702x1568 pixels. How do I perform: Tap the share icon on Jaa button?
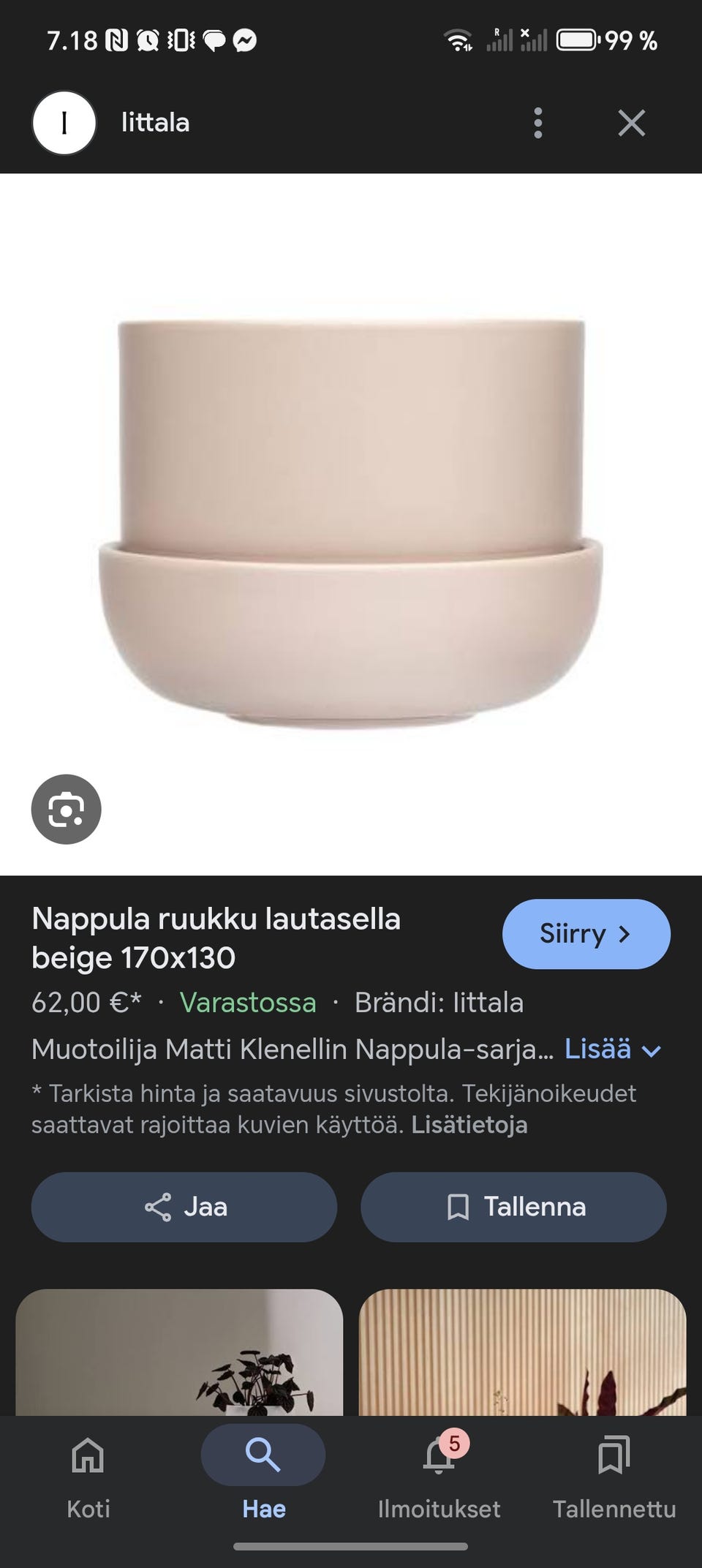(157, 1207)
